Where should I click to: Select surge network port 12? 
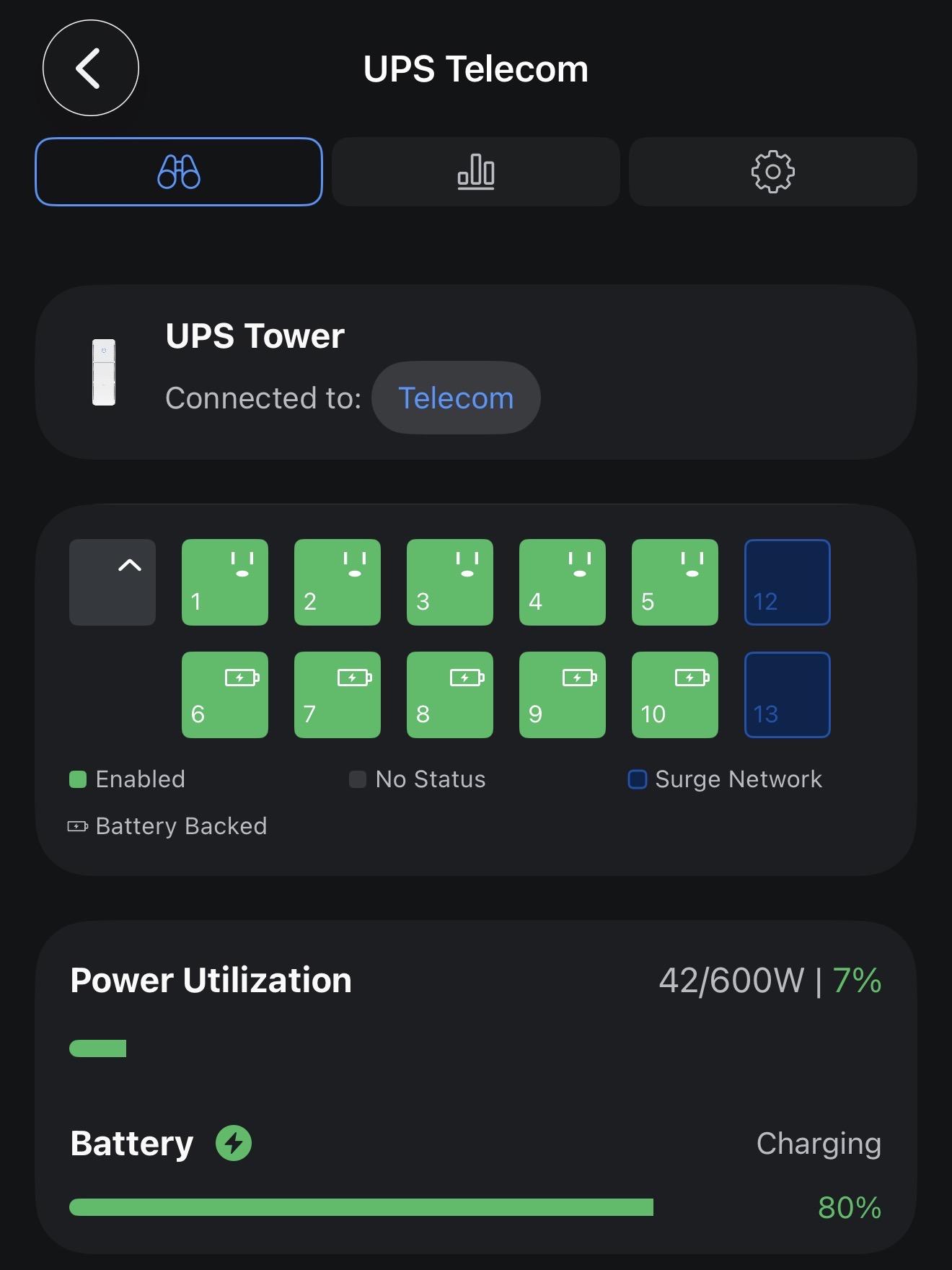tap(788, 582)
